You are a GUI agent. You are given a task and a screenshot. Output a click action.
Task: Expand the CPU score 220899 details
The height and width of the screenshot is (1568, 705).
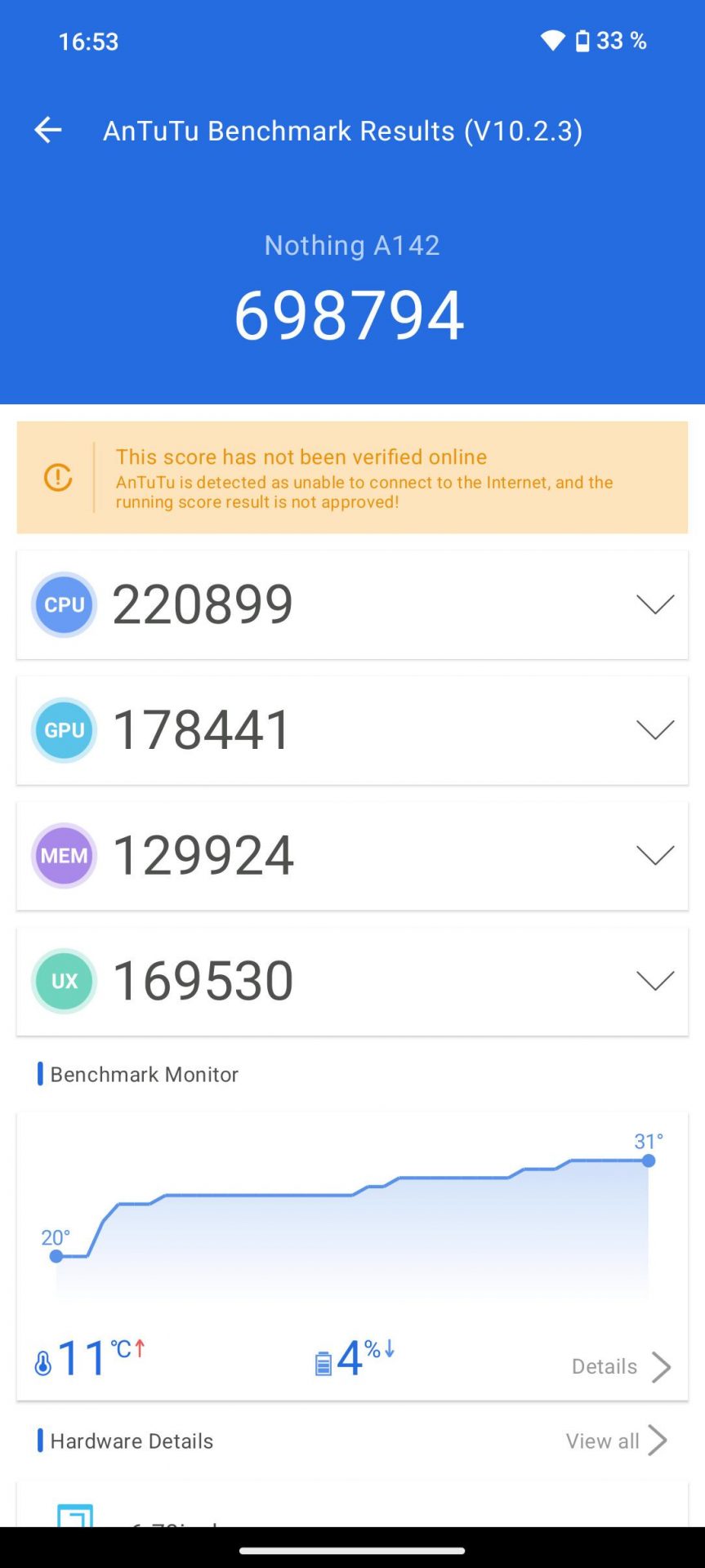click(x=654, y=604)
